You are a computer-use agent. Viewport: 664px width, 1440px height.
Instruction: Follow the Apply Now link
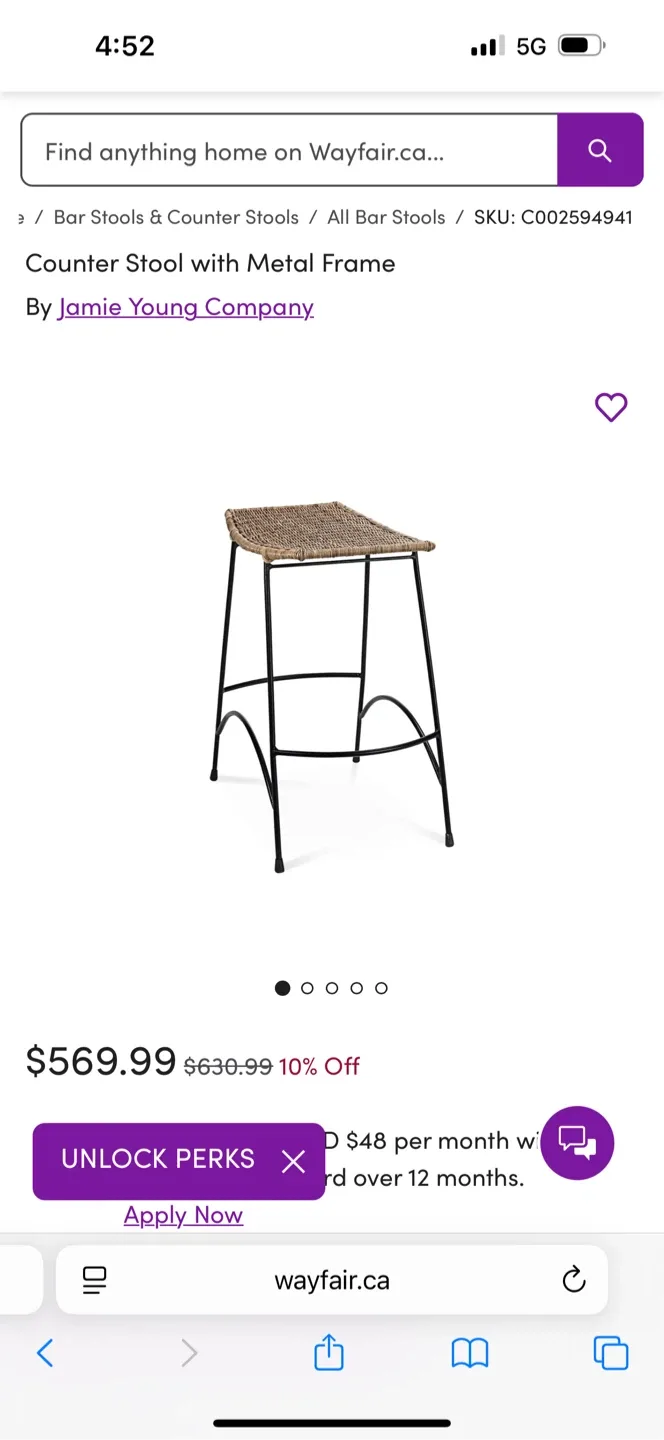(183, 1215)
